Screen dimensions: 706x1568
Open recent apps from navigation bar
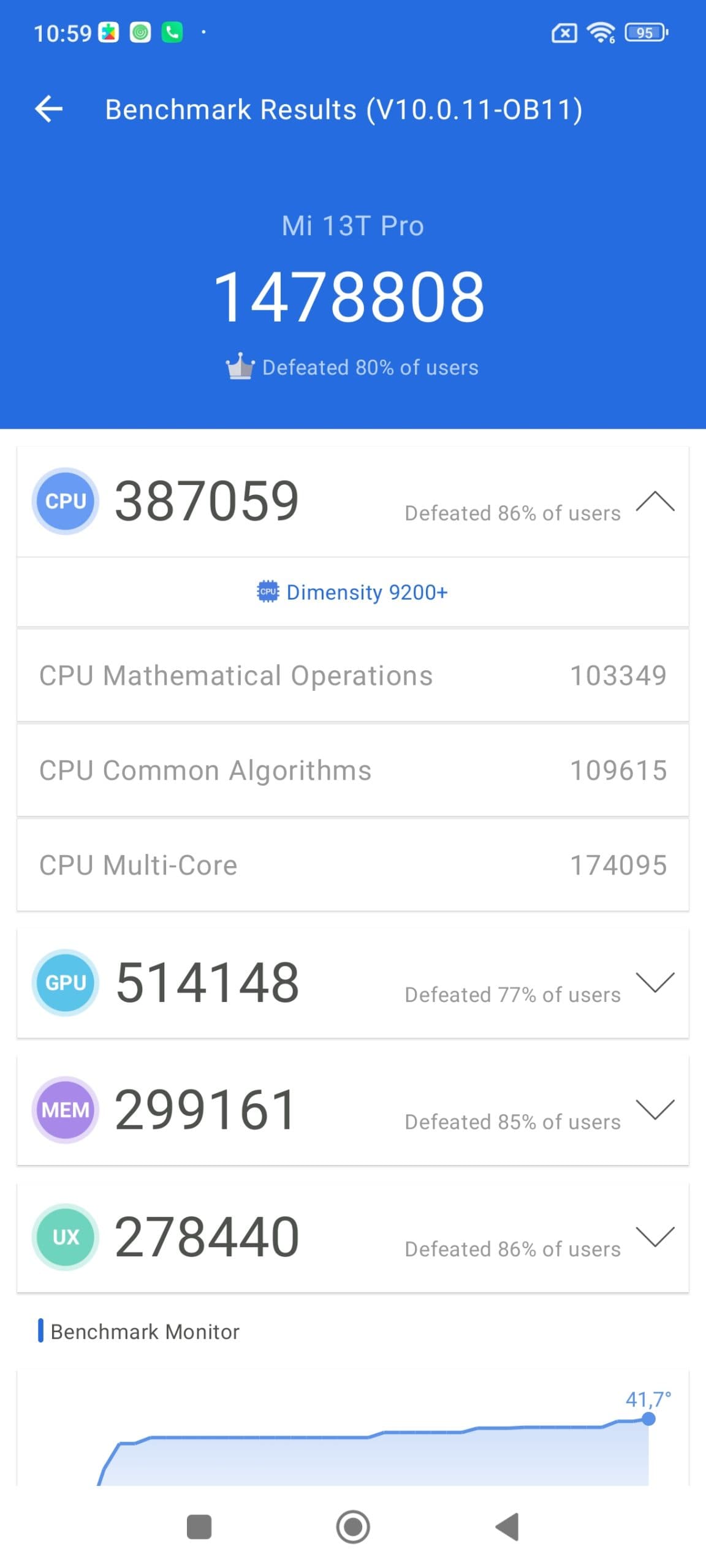(x=199, y=1526)
